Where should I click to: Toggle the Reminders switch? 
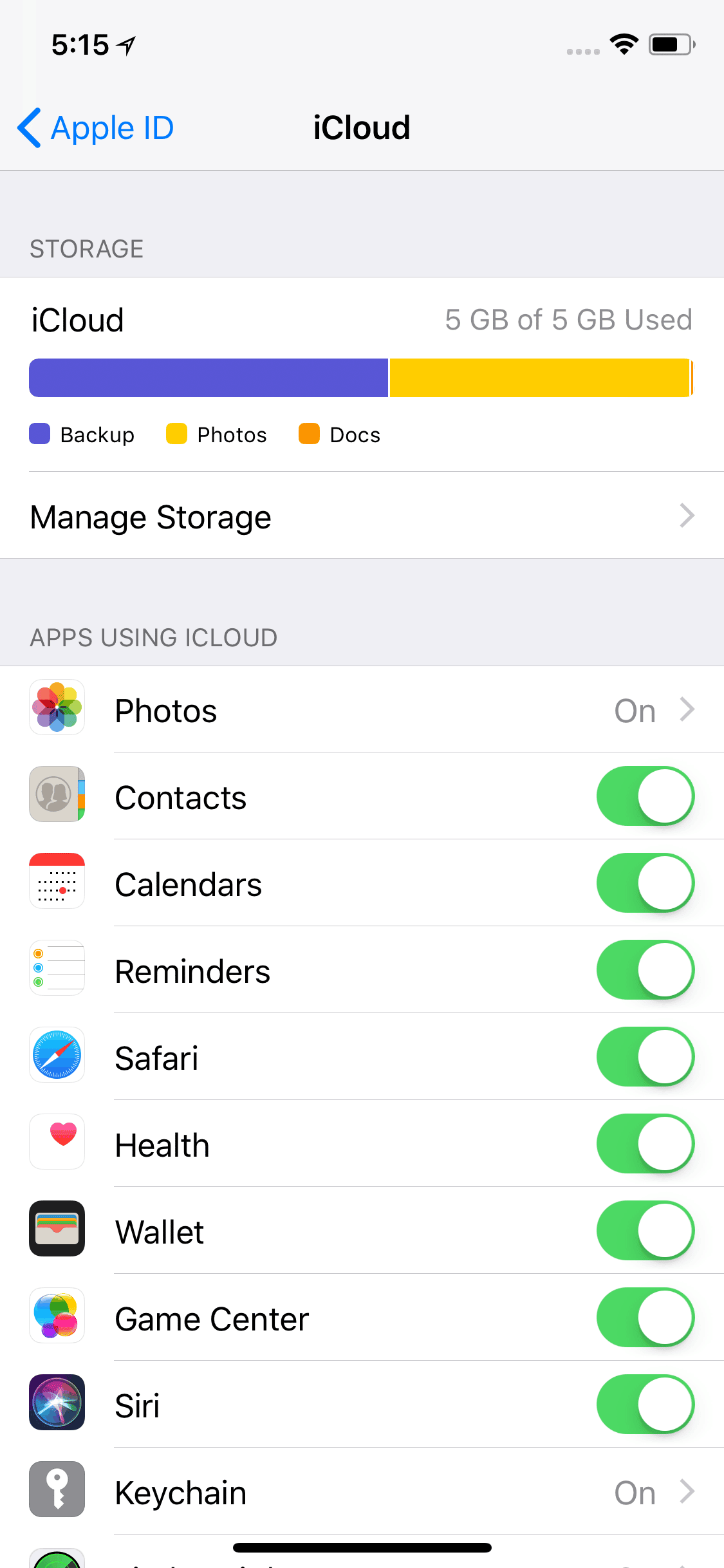(x=645, y=970)
